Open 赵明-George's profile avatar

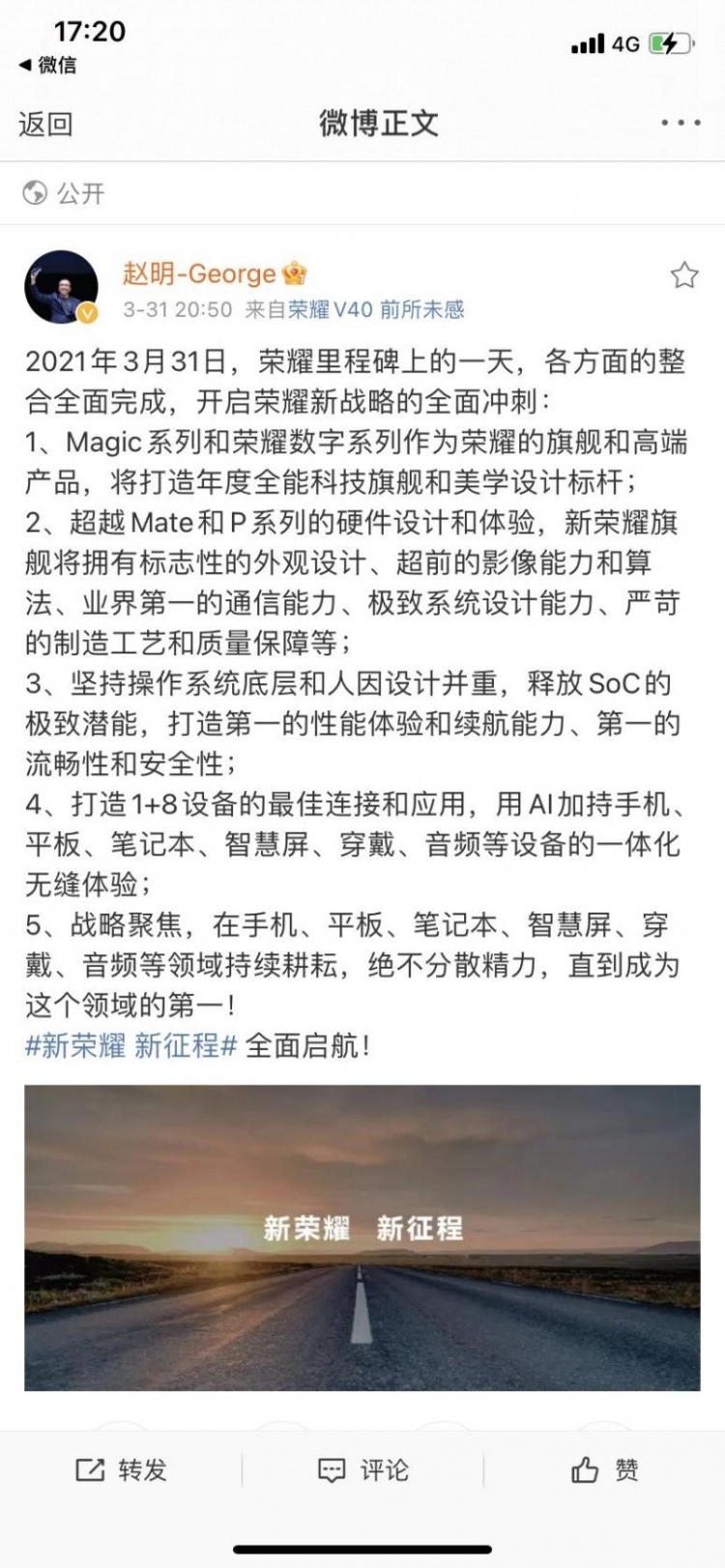click(x=61, y=287)
